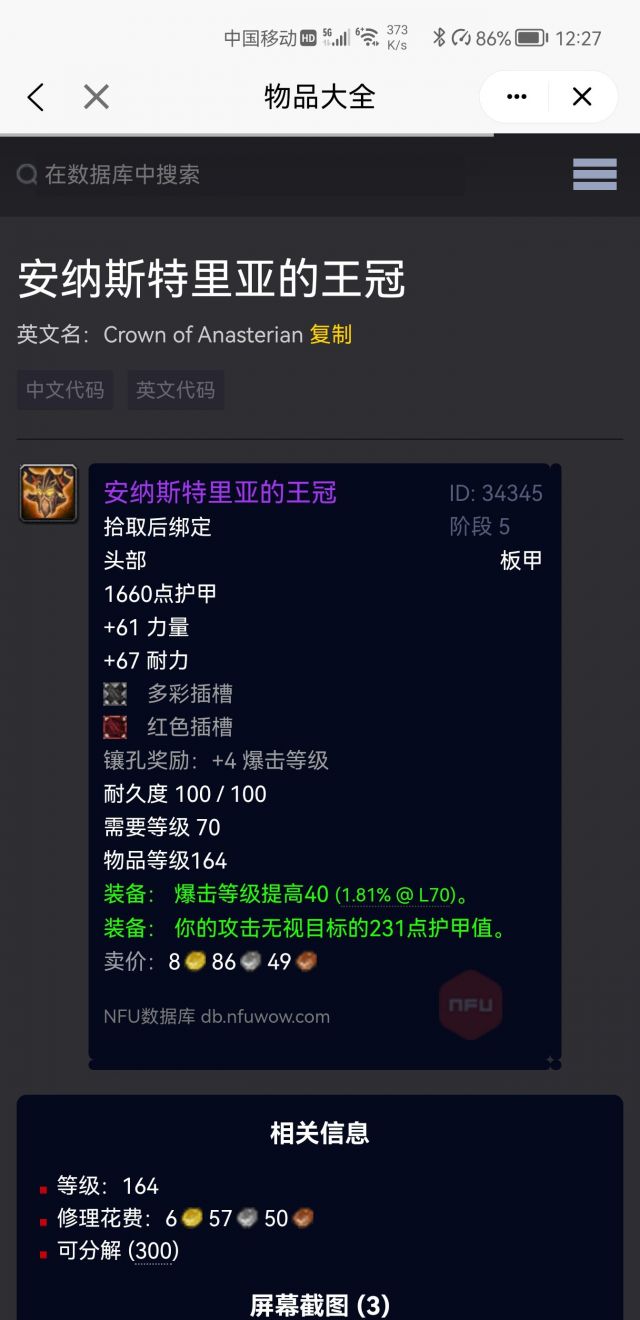The width and height of the screenshot is (640, 1320).
Task: Tap the database search field
Action: [x=240, y=175]
